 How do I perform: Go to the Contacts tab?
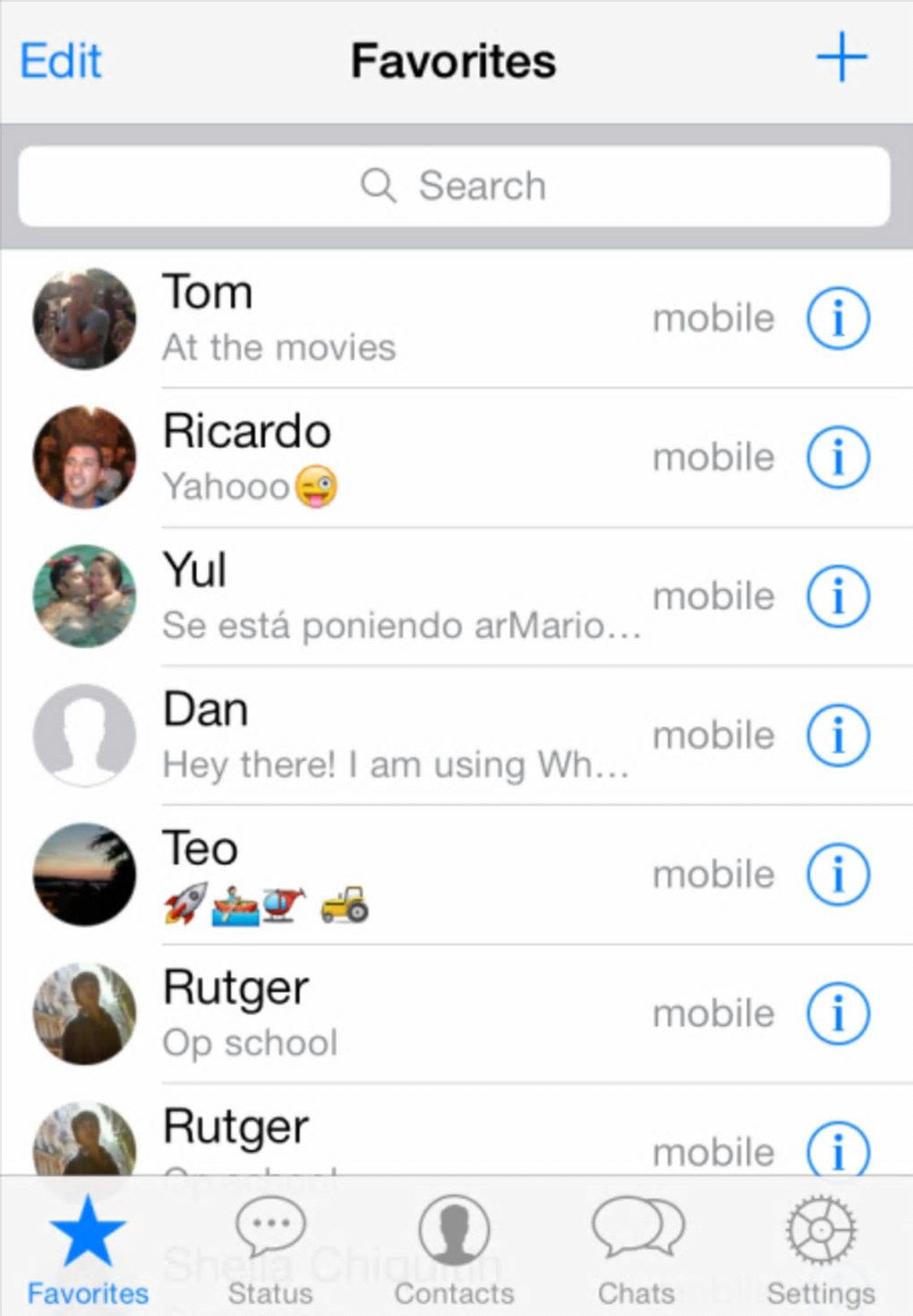click(x=454, y=1251)
